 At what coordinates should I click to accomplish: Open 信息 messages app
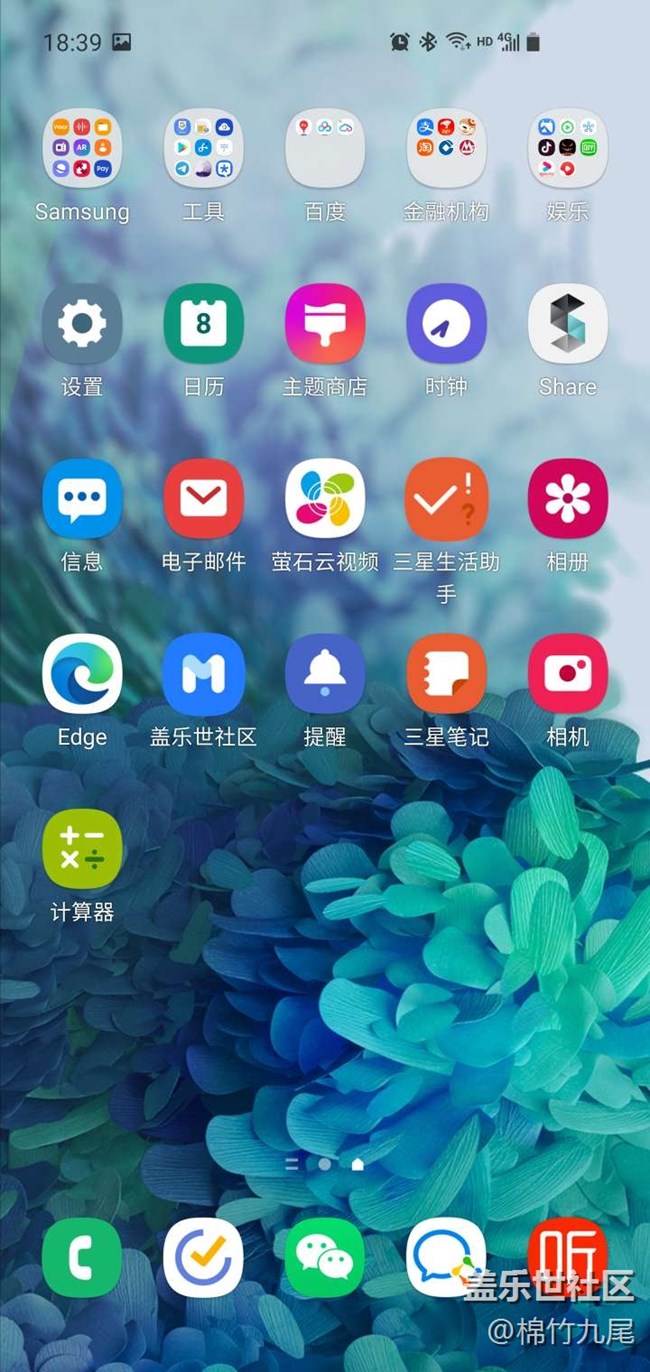[x=82, y=498]
